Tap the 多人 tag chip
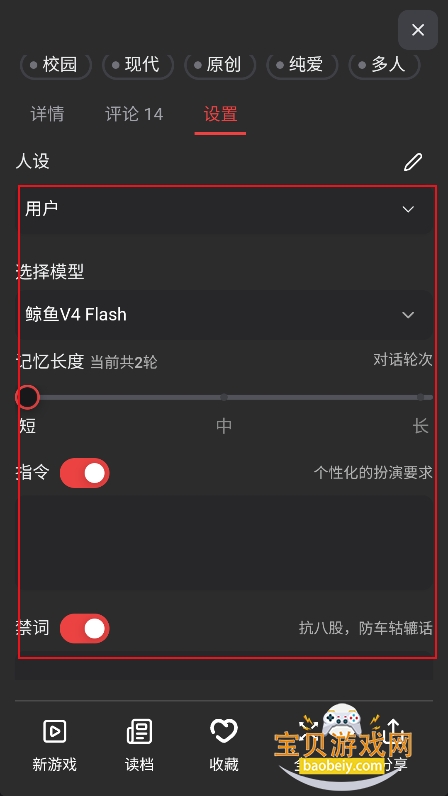The image size is (448, 796). coord(385,65)
